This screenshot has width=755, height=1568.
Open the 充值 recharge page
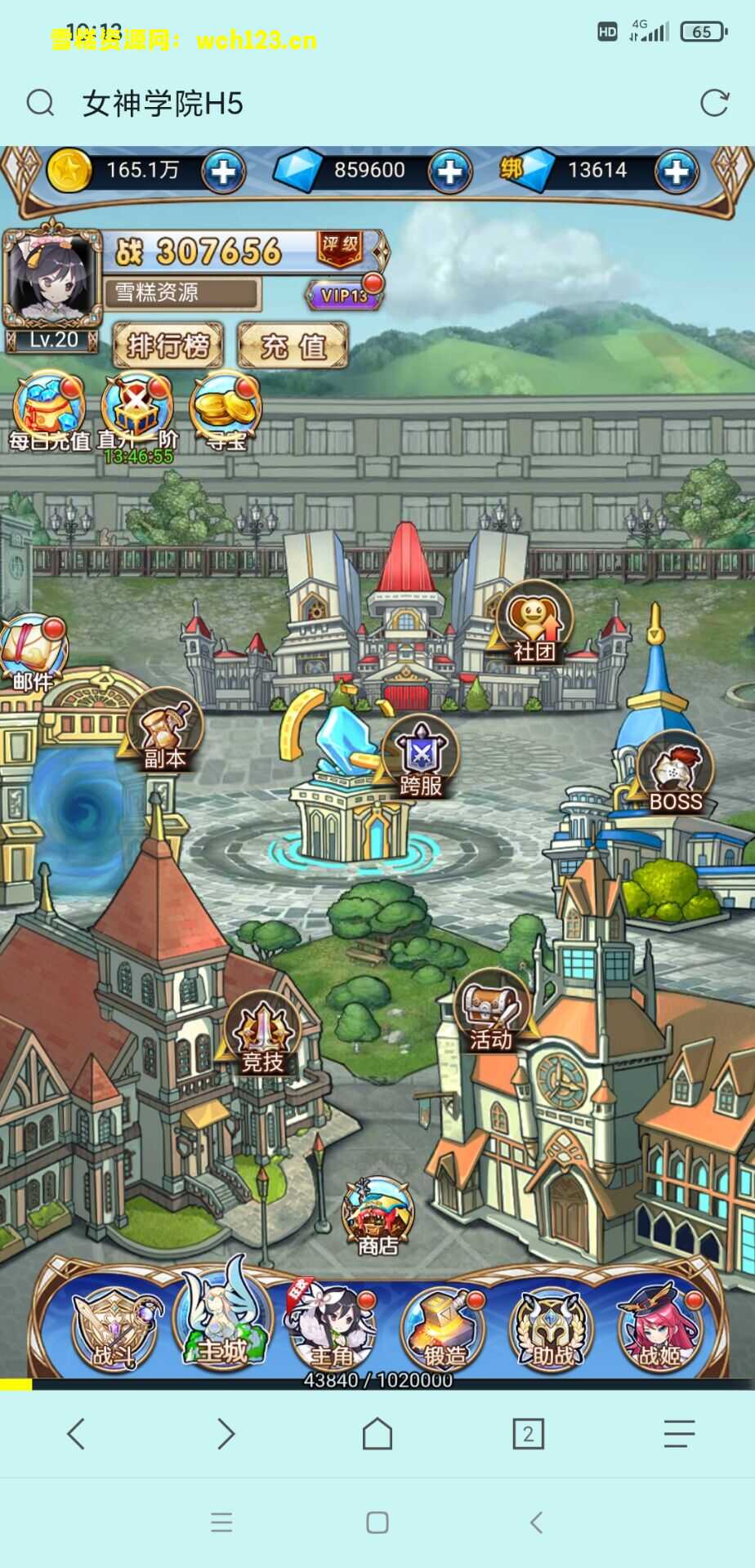pos(293,345)
